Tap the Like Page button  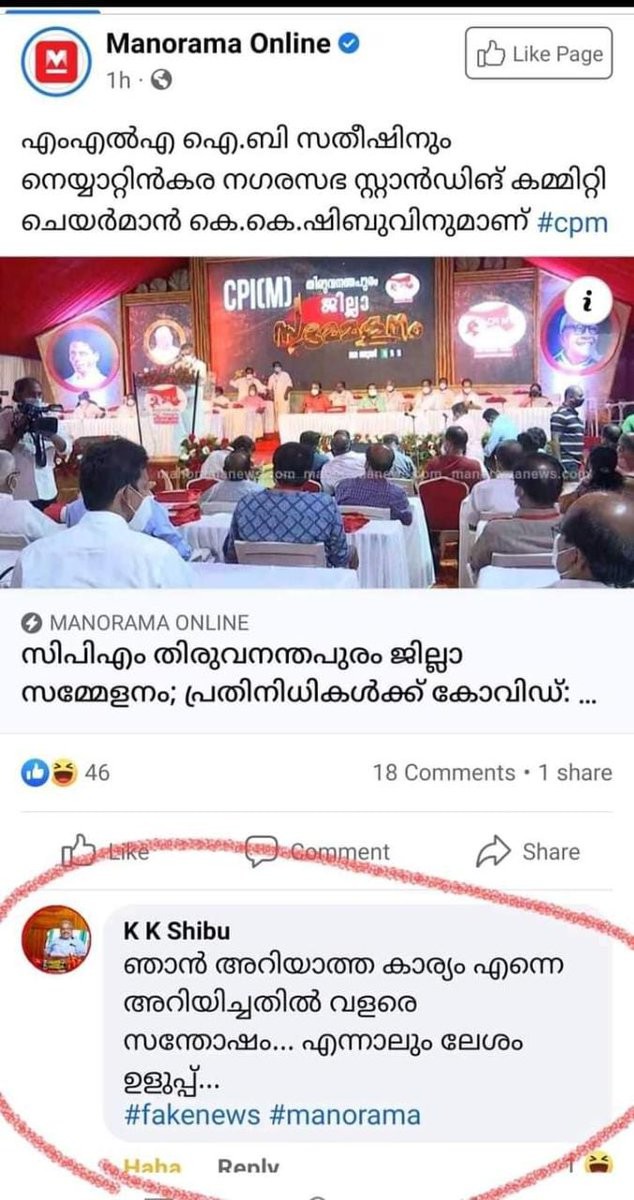(538, 54)
